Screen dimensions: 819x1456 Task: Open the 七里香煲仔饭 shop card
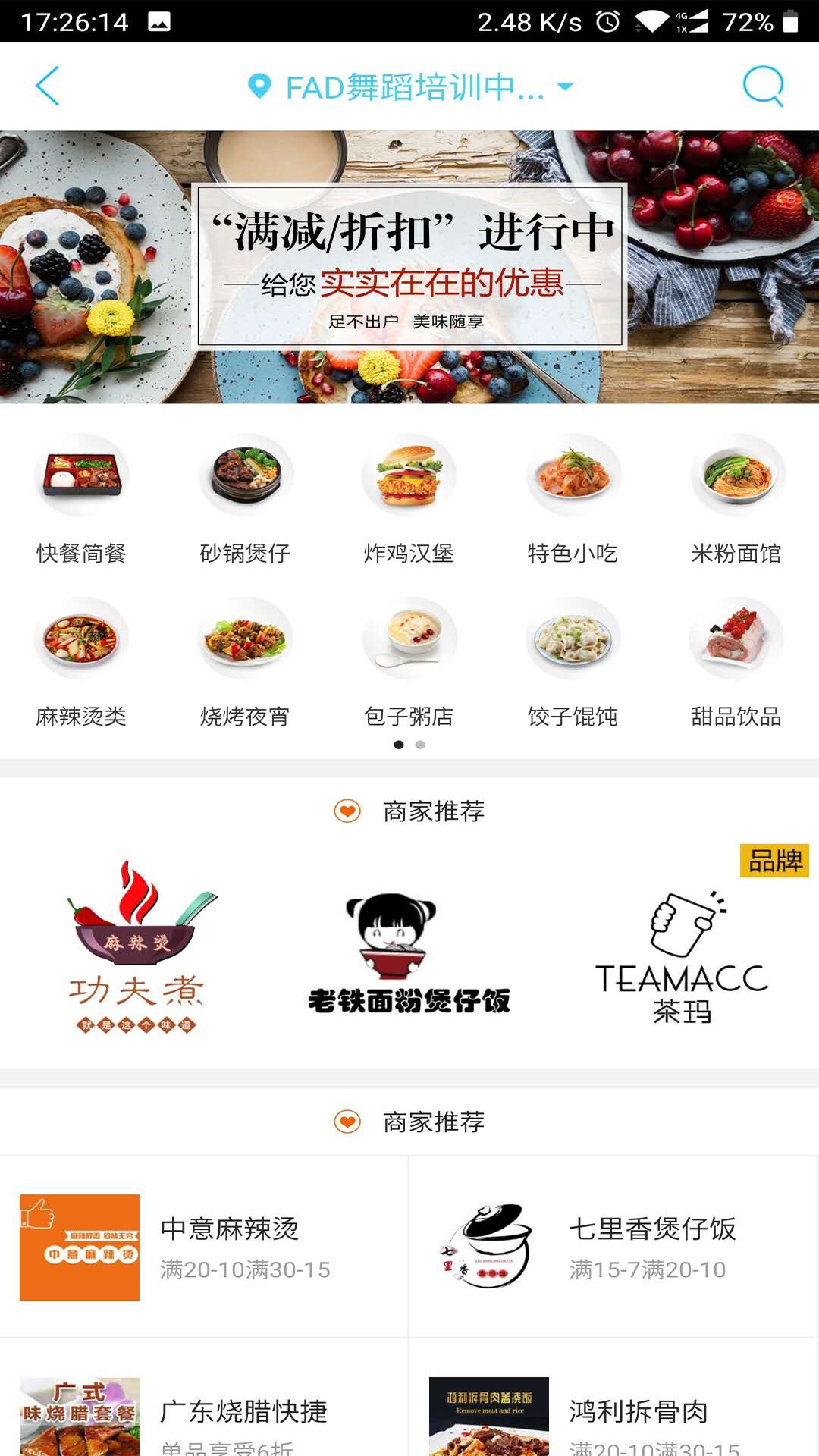[613, 1247]
